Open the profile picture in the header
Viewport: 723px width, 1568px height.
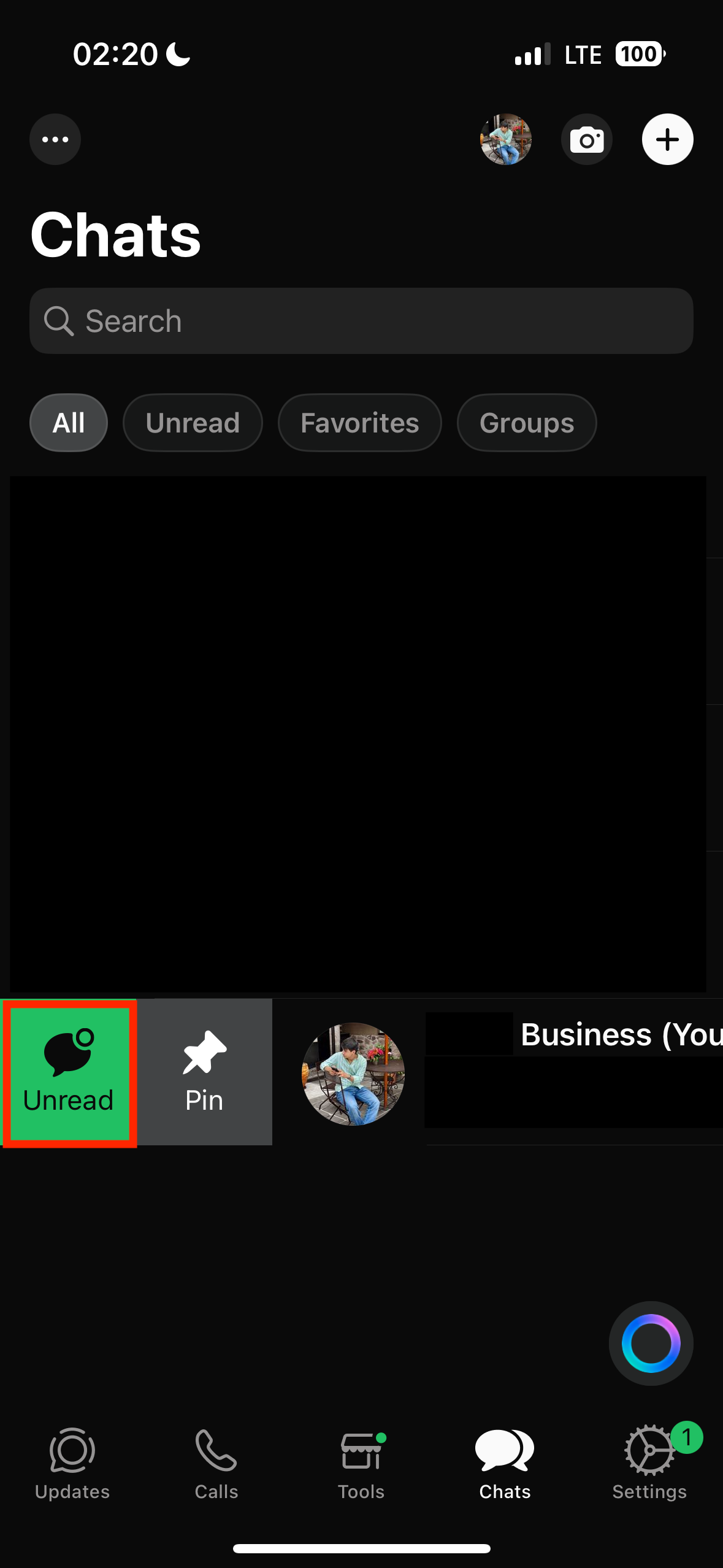pos(506,139)
